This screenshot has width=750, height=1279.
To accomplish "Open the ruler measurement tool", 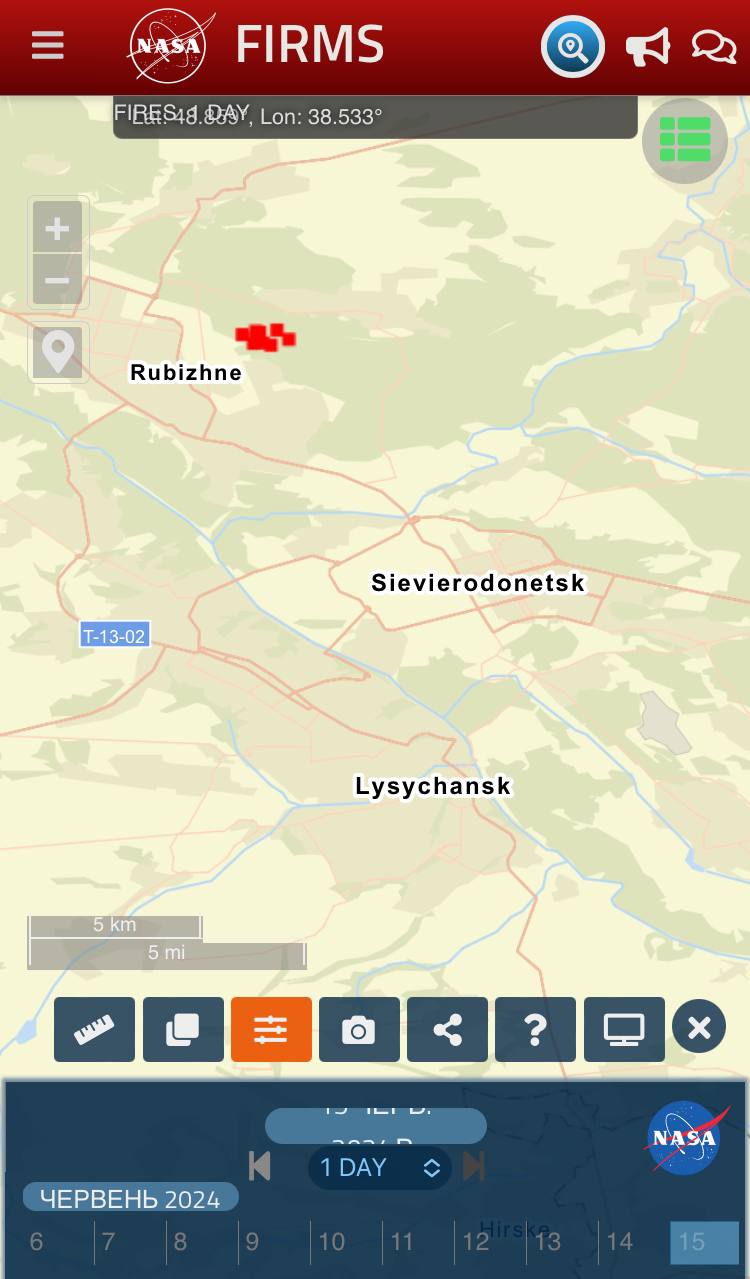I will click(x=94, y=1029).
